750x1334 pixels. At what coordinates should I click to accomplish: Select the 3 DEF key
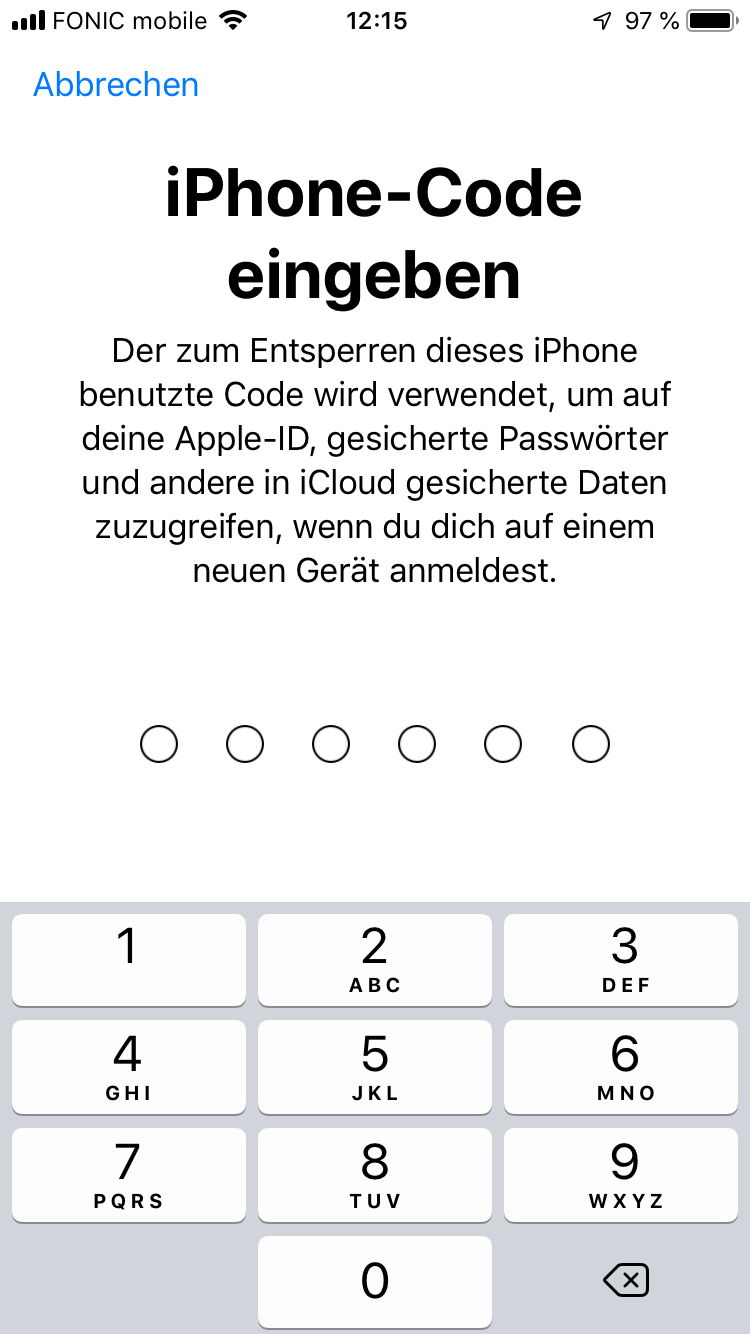point(621,960)
